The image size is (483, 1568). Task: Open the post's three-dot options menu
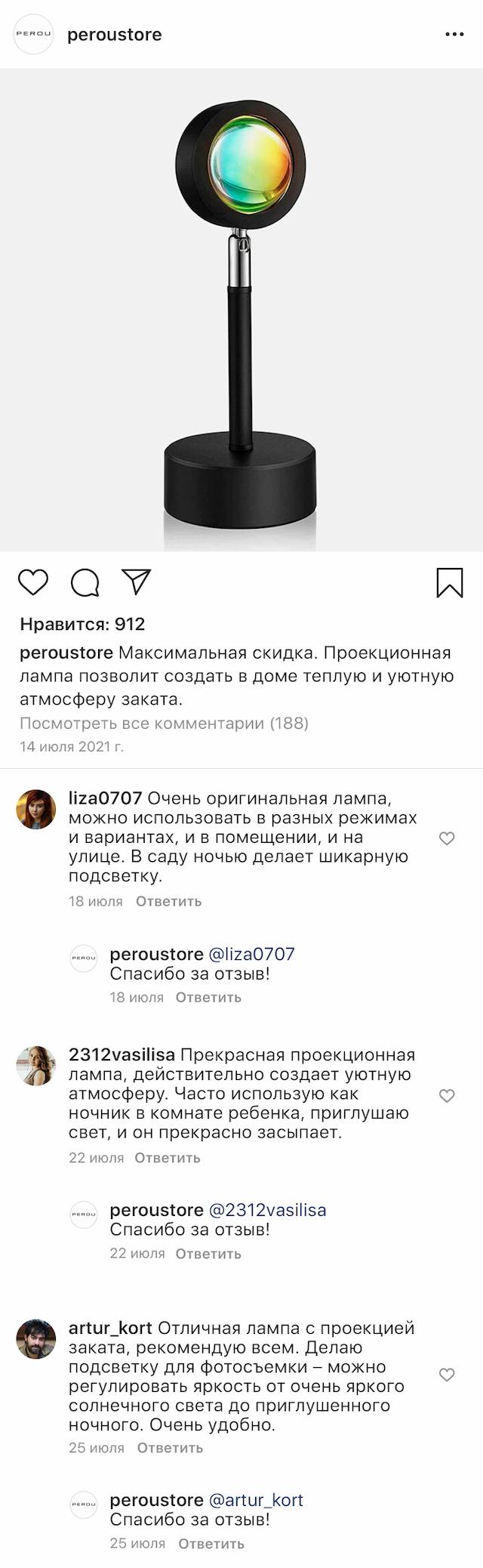tap(454, 35)
